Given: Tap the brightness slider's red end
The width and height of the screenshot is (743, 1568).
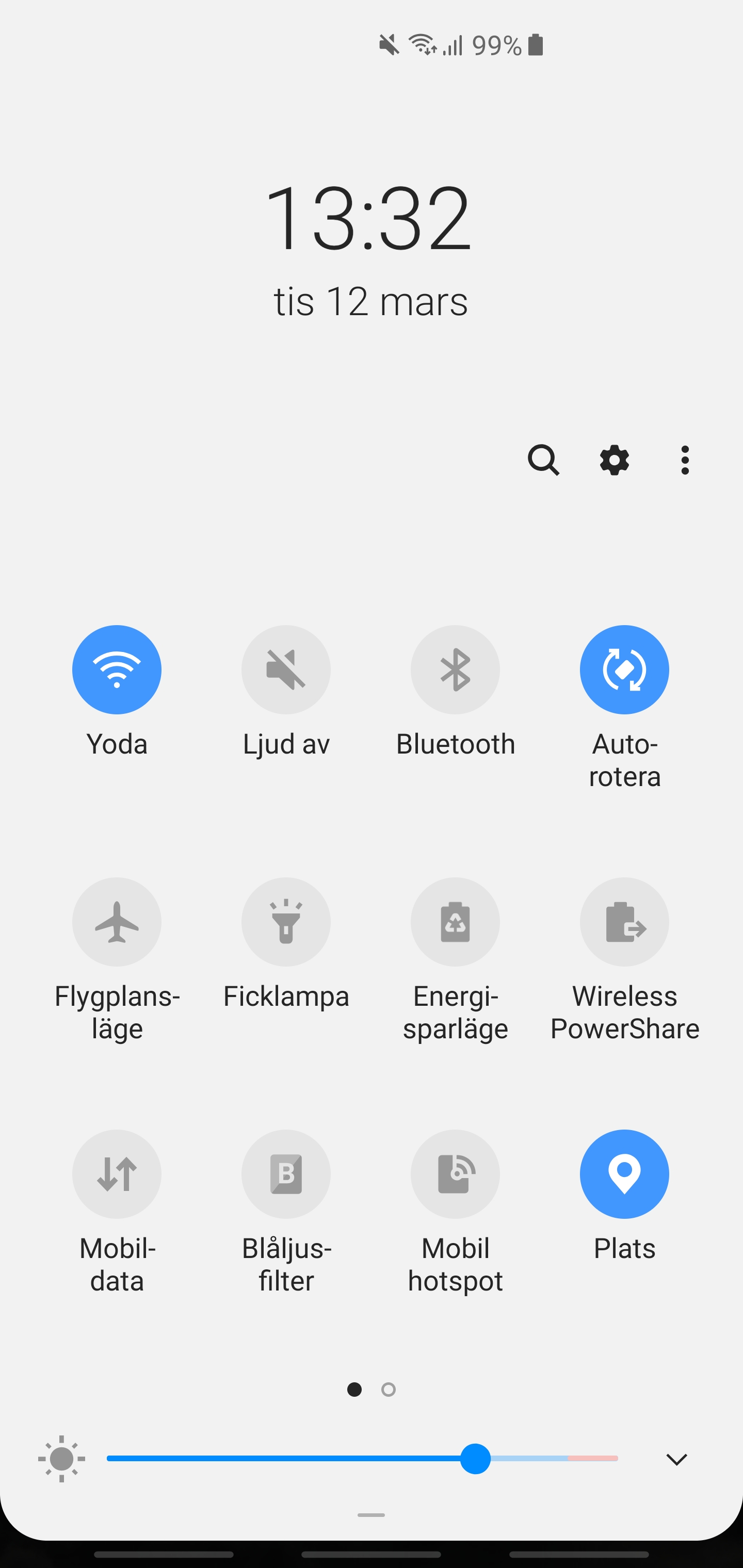Looking at the screenshot, I should point(593,1459).
